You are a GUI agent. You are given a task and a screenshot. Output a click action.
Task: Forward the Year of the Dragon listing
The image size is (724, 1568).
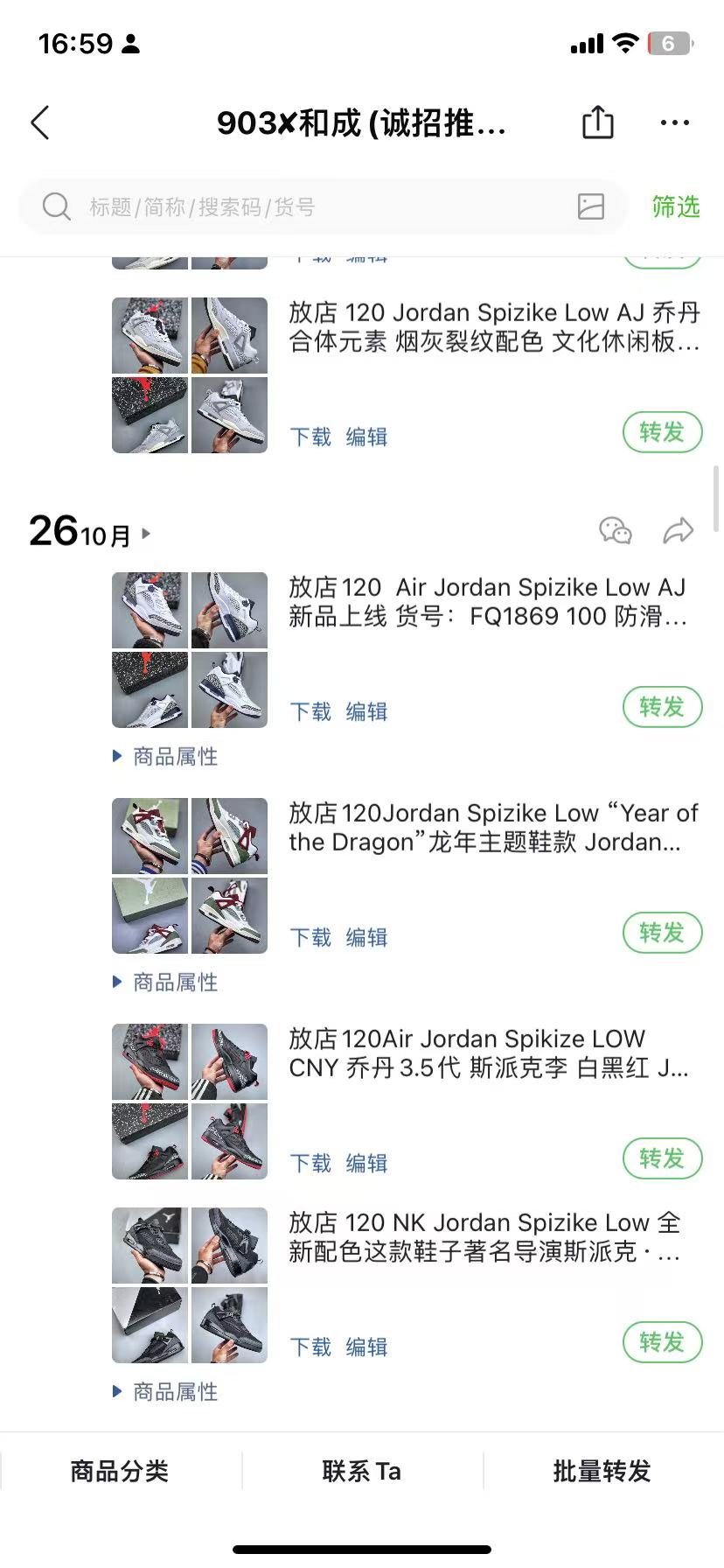(662, 933)
